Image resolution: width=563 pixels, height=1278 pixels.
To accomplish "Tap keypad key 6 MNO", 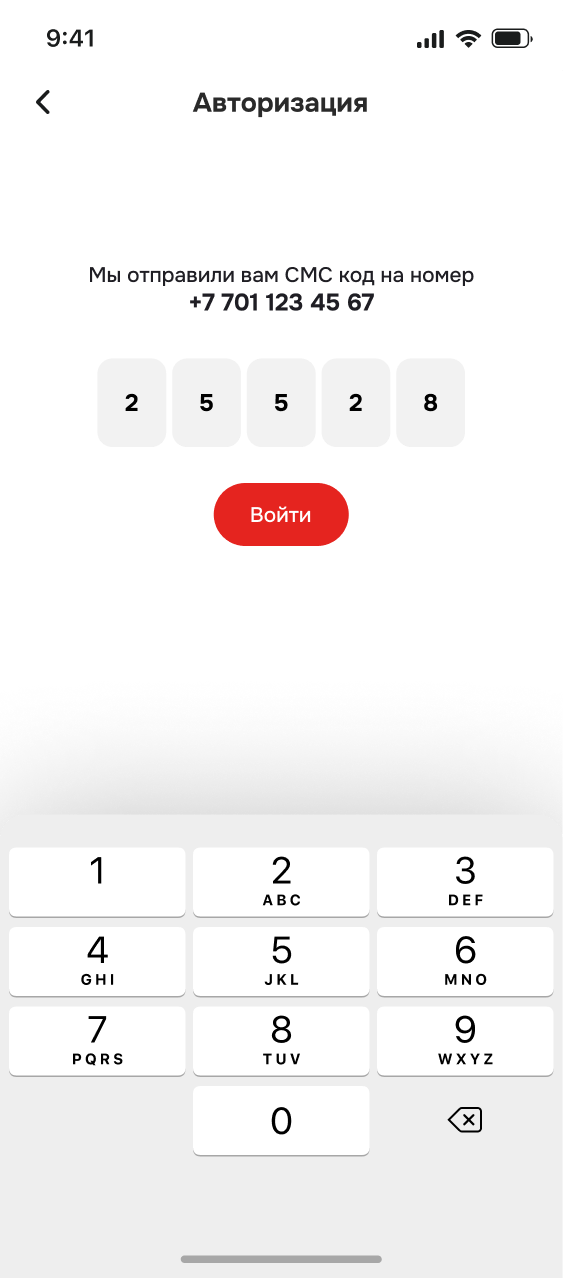I will coord(465,961).
